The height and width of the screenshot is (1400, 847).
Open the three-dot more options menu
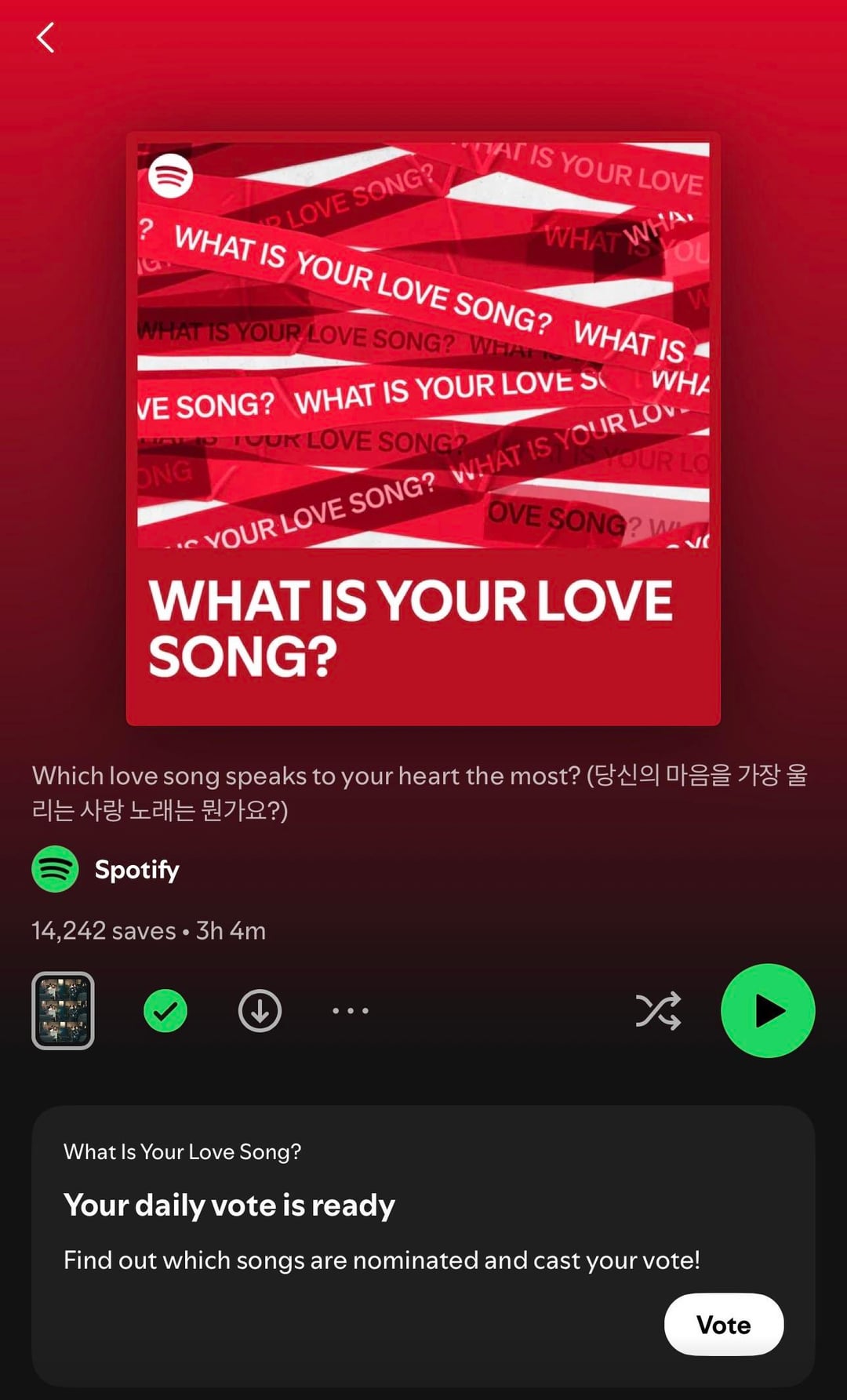[x=350, y=1010]
